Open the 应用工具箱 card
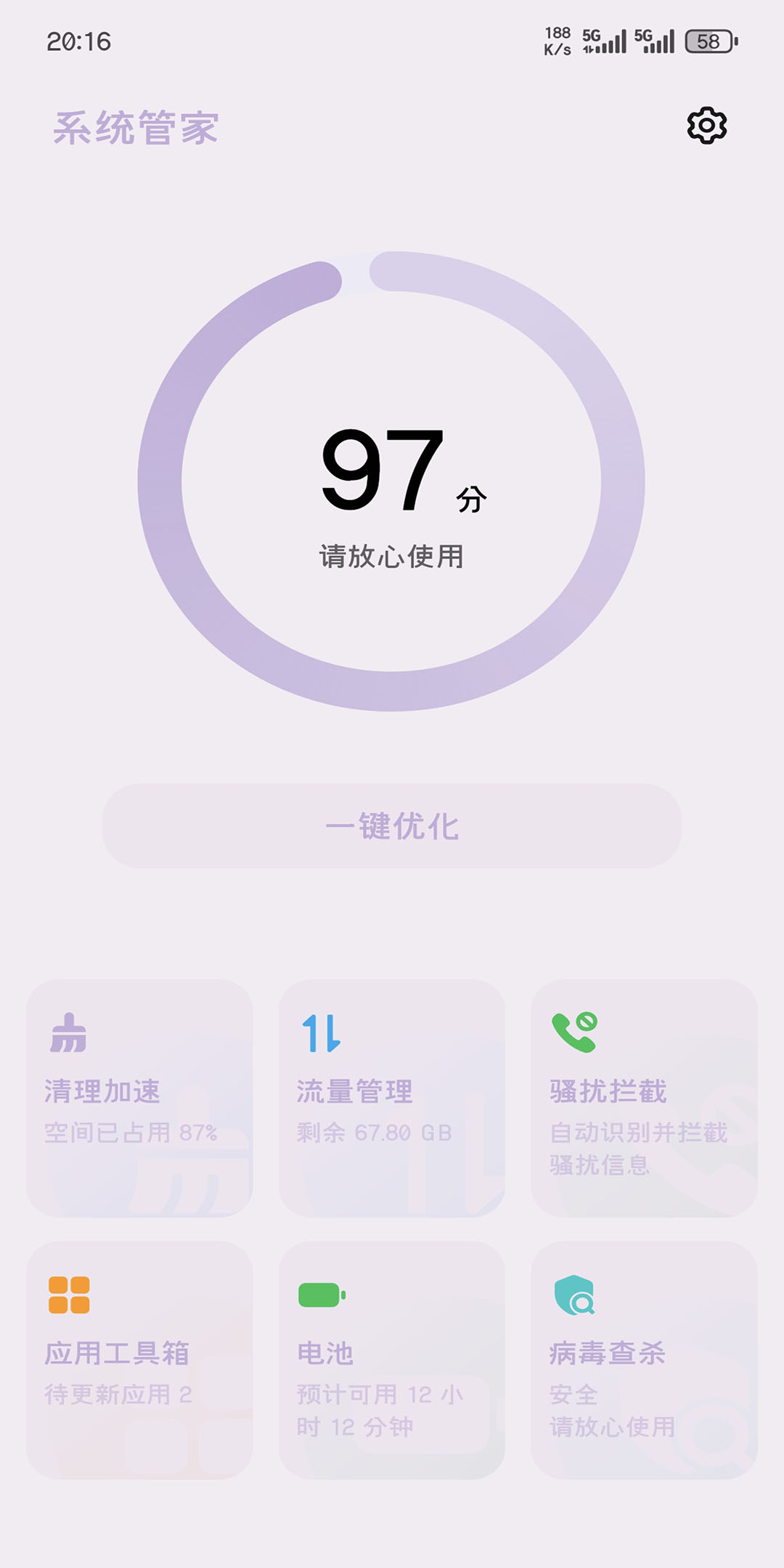The width and height of the screenshot is (784, 1568). tap(139, 1359)
